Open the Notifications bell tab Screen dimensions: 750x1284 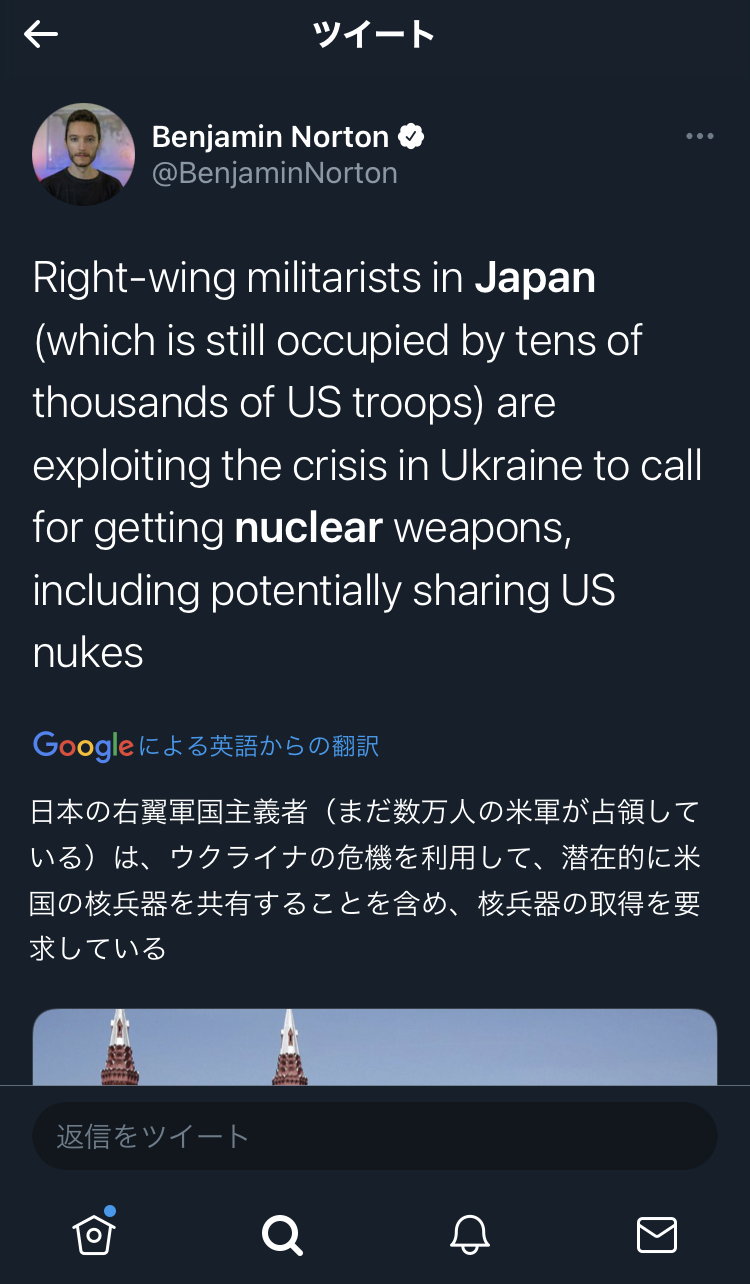(469, 1235)
